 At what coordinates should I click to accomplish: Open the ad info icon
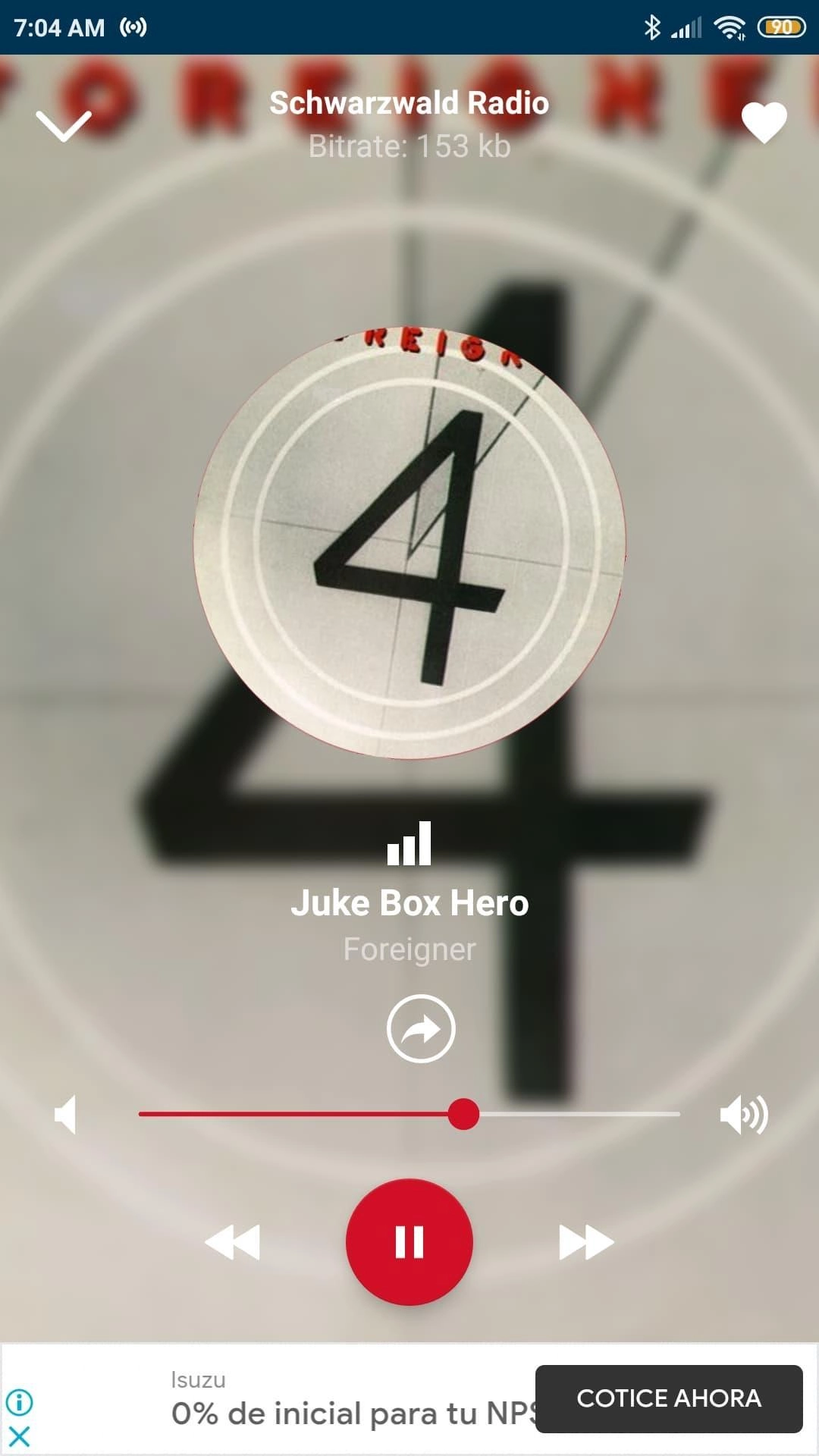point(19,1402)
